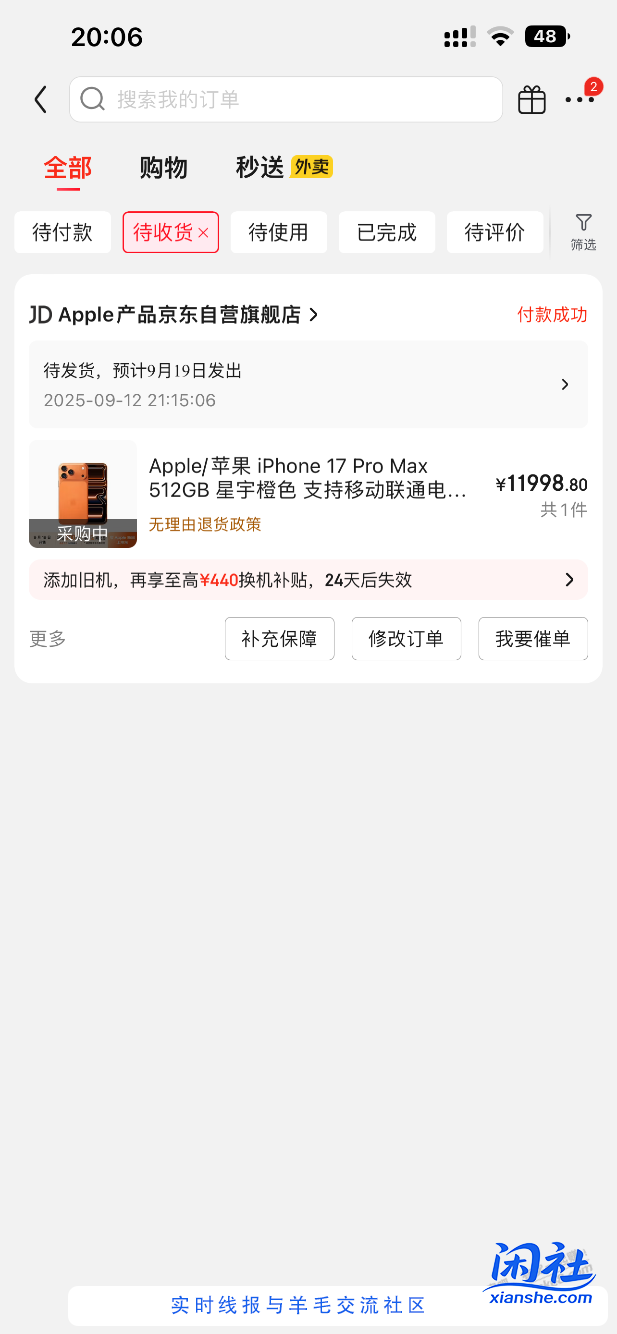Remove the 待收货 filter chip
The width and height of the screenshot is (617, 1334).
[x=204, y=233]
